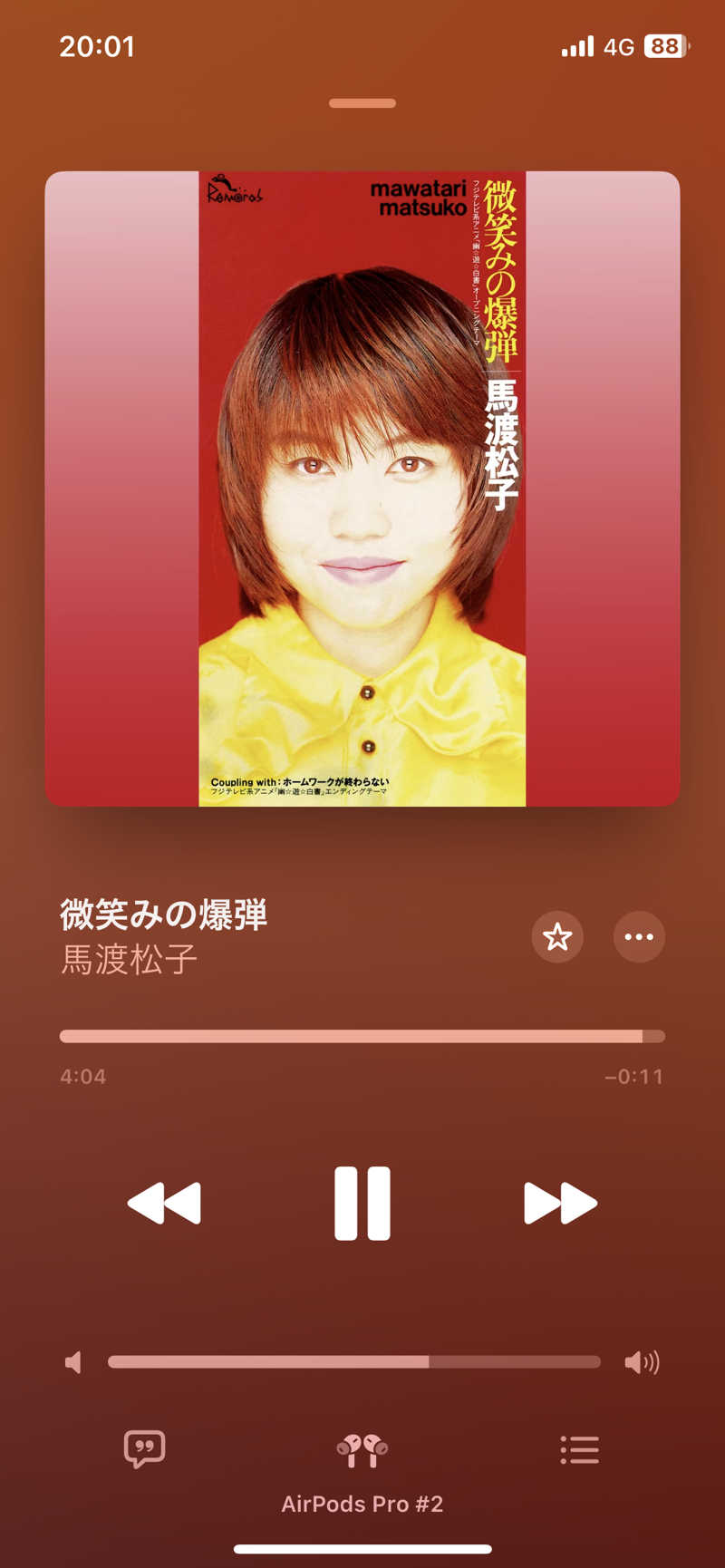This screenshot has width=725, height=1568.
Task: Tap the volume slider track
Action: point(353,1361)
